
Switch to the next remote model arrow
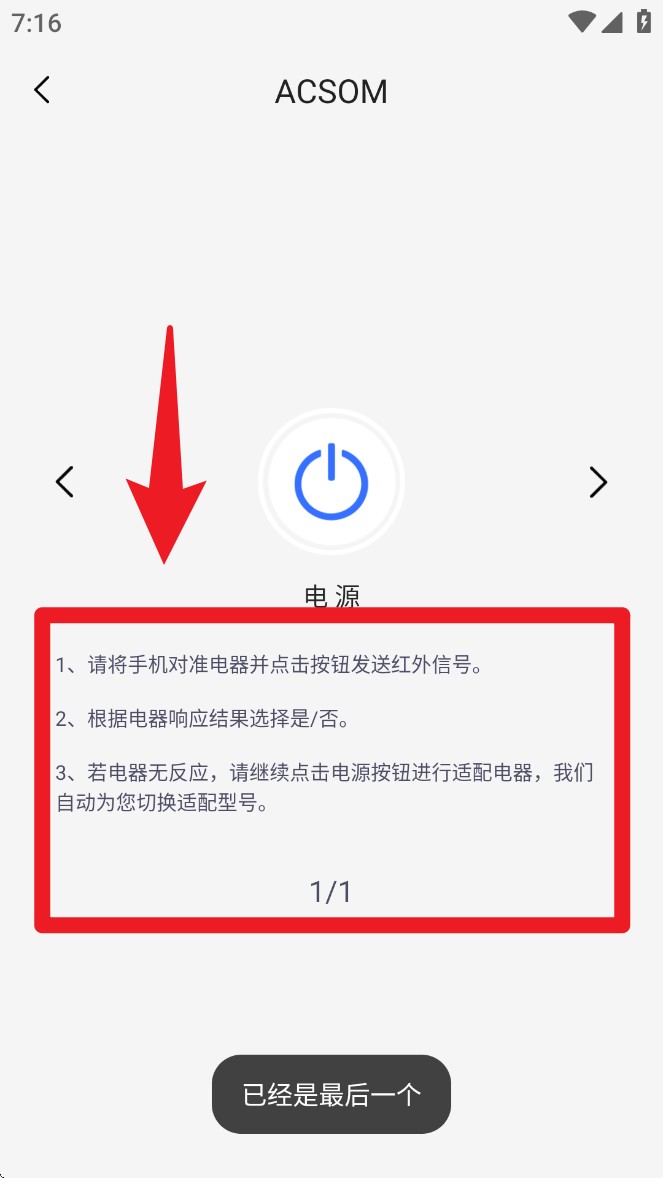598,482
